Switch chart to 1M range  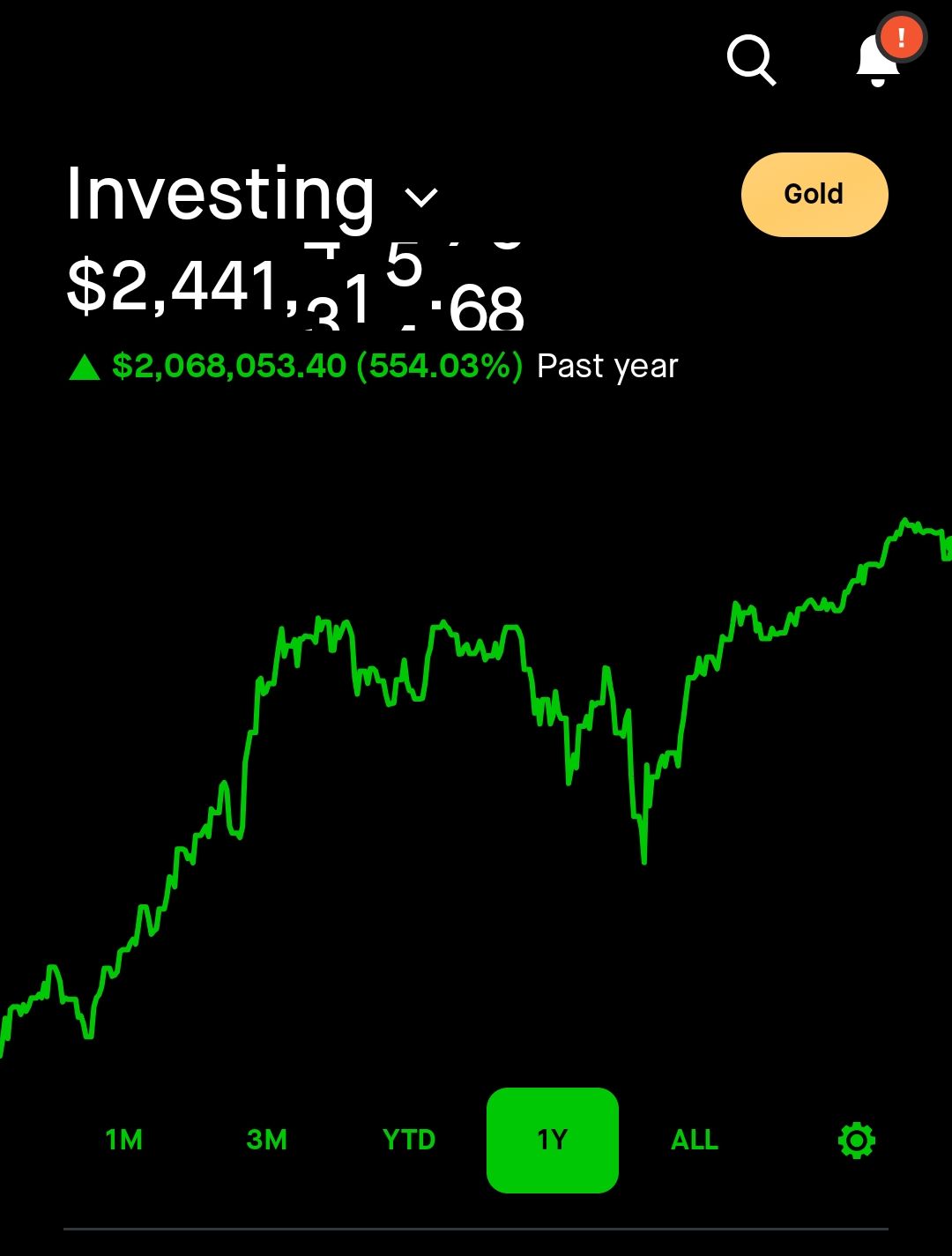click(123, 1140)
